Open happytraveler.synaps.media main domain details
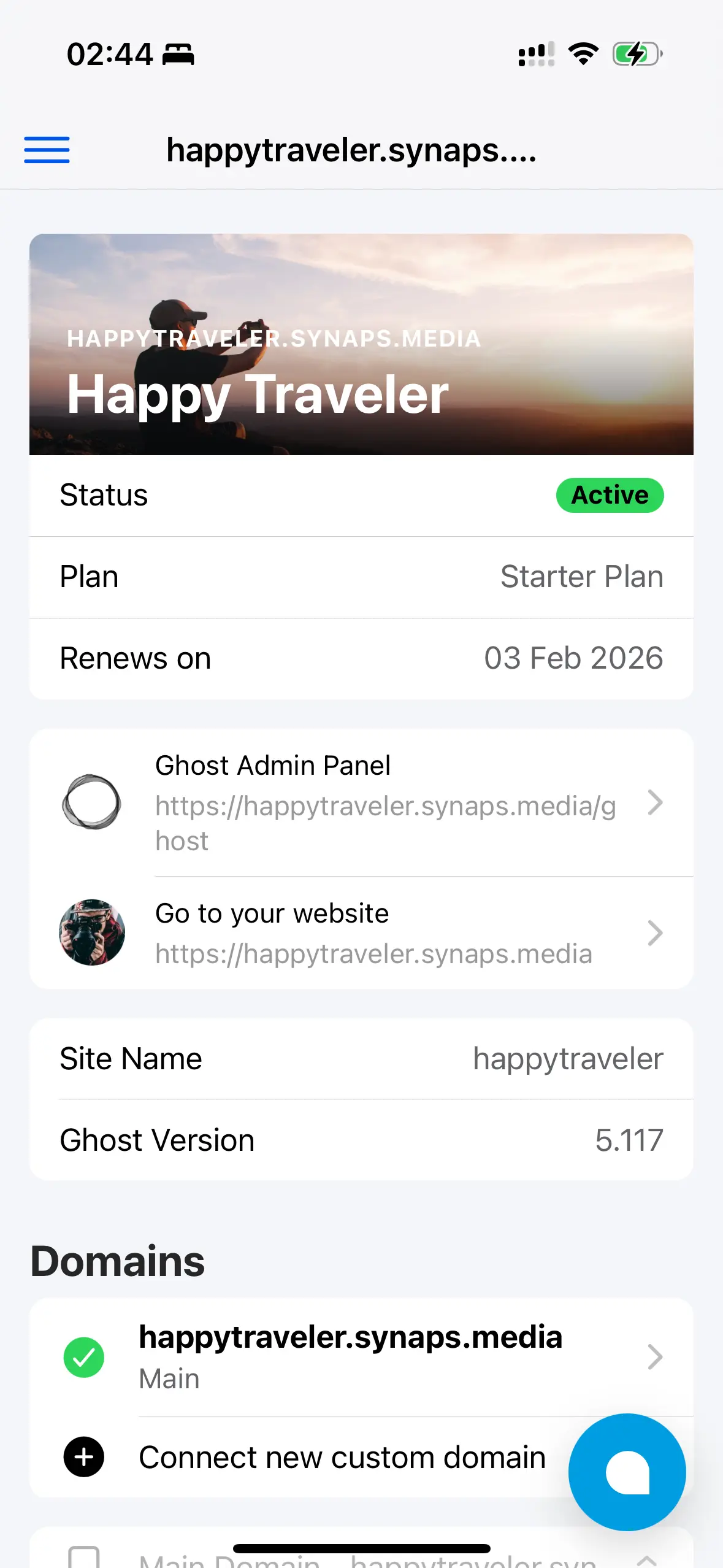This screenshot has height=1568, width=723. point(361,1357)
